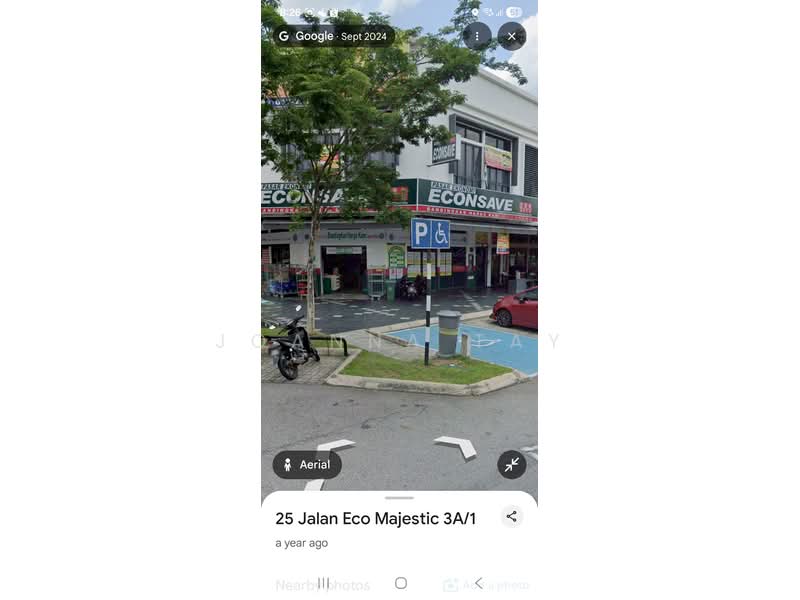Go back using the system back button
The image size is (800, 600).
click(478, 583)
